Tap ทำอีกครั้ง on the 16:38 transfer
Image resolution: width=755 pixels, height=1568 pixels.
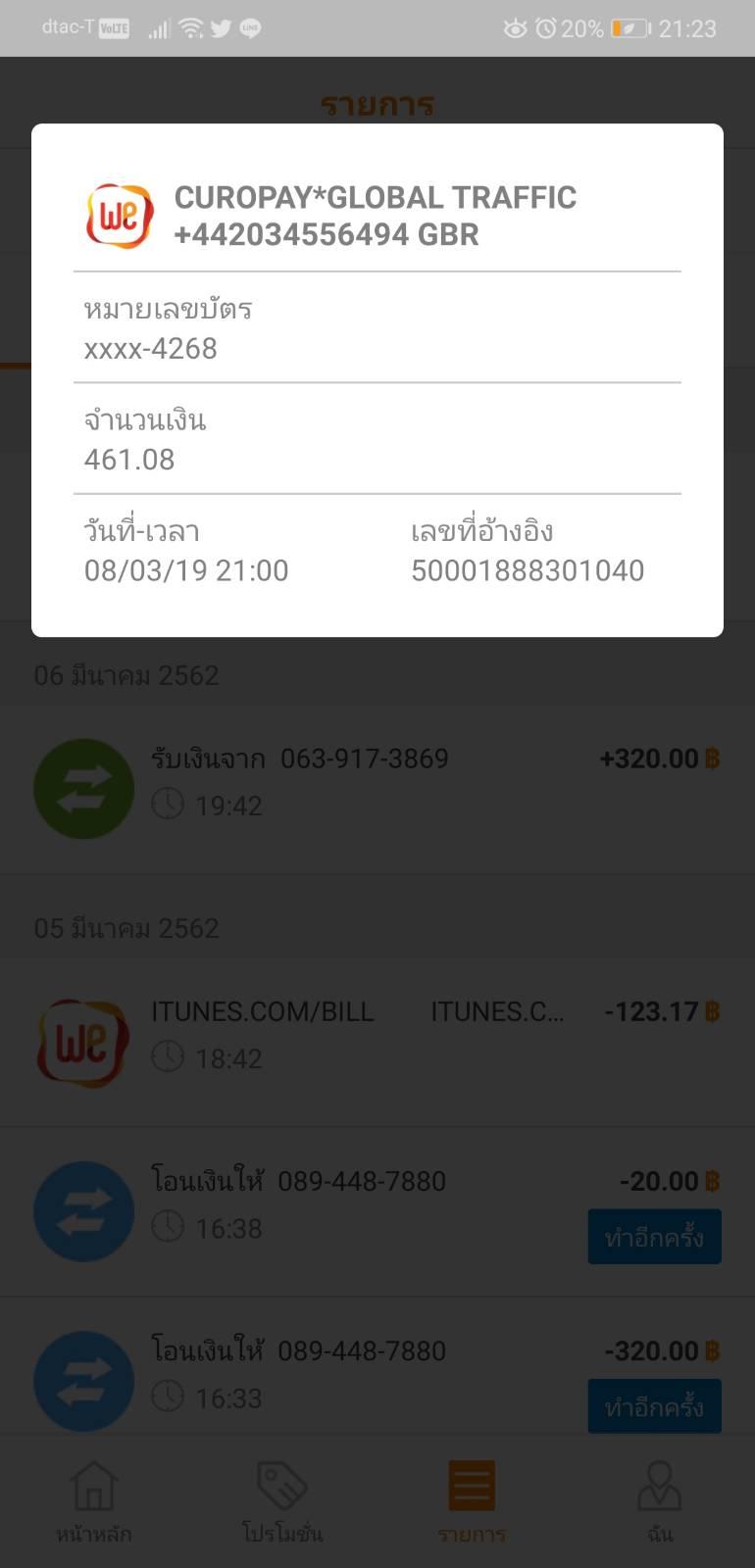654,1237
